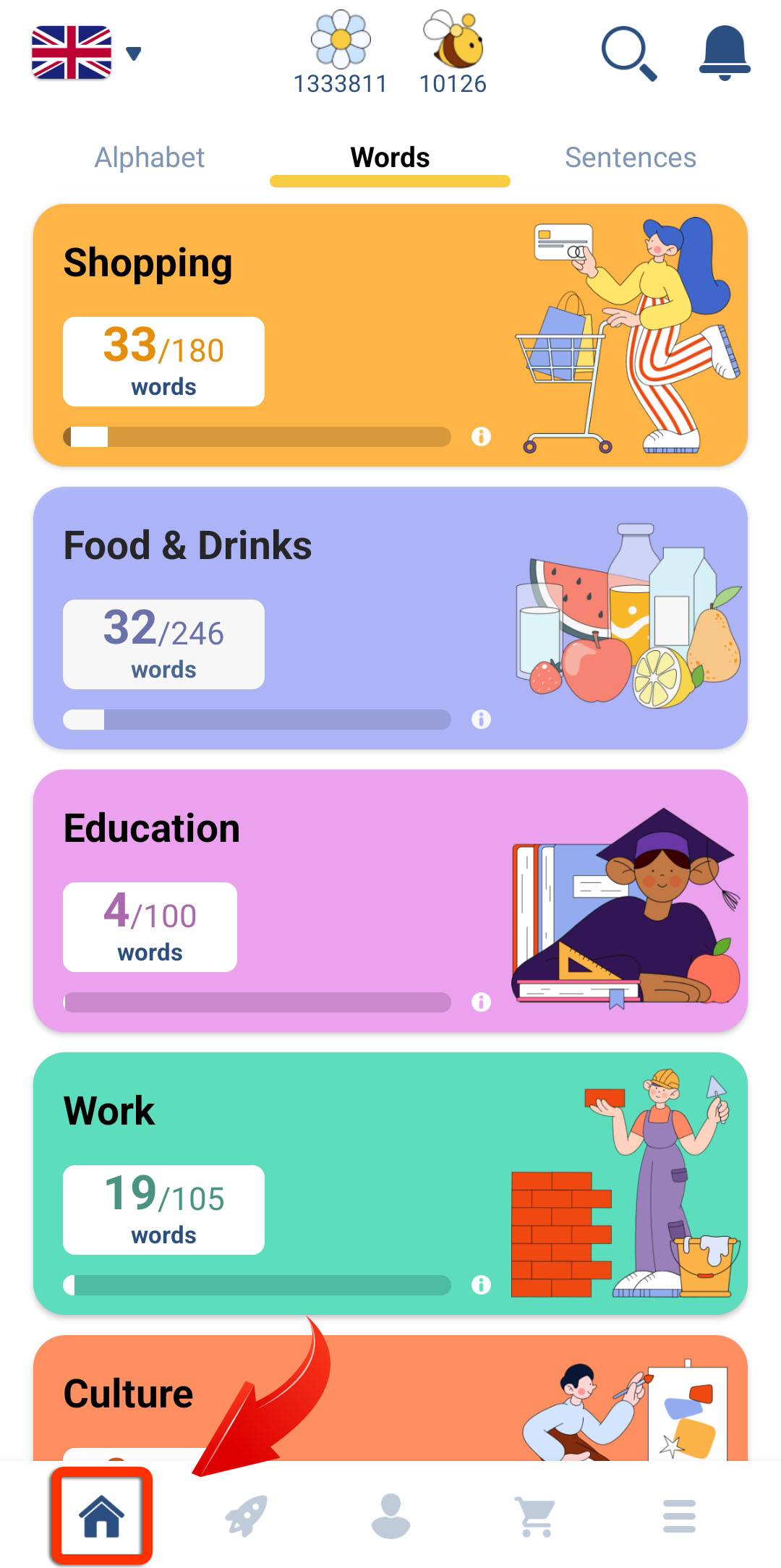Open the search magnifier
The height and width of the screenshot is (1568, 781).
(x=628, y=53)
